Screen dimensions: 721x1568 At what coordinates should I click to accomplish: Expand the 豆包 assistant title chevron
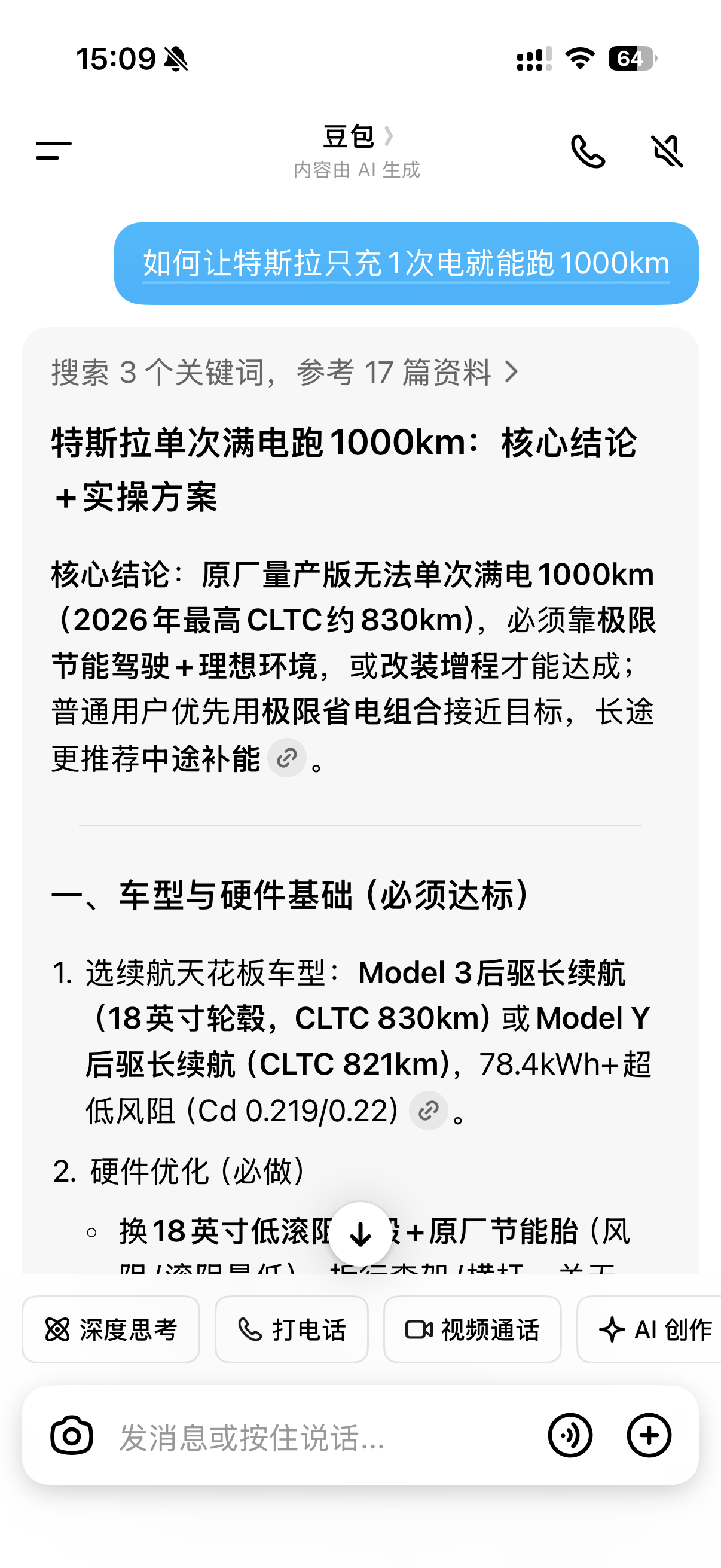389,137
